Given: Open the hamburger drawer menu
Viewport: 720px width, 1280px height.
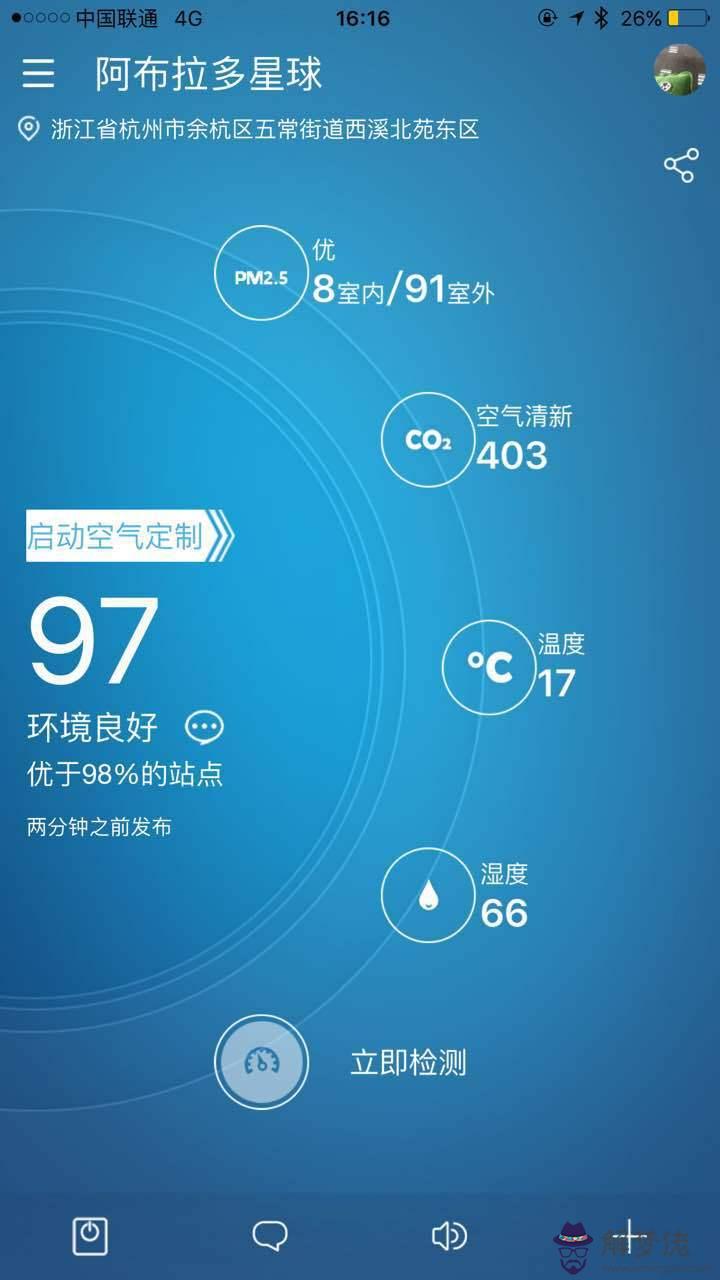Looking at the screenshot, I should 39,73.
